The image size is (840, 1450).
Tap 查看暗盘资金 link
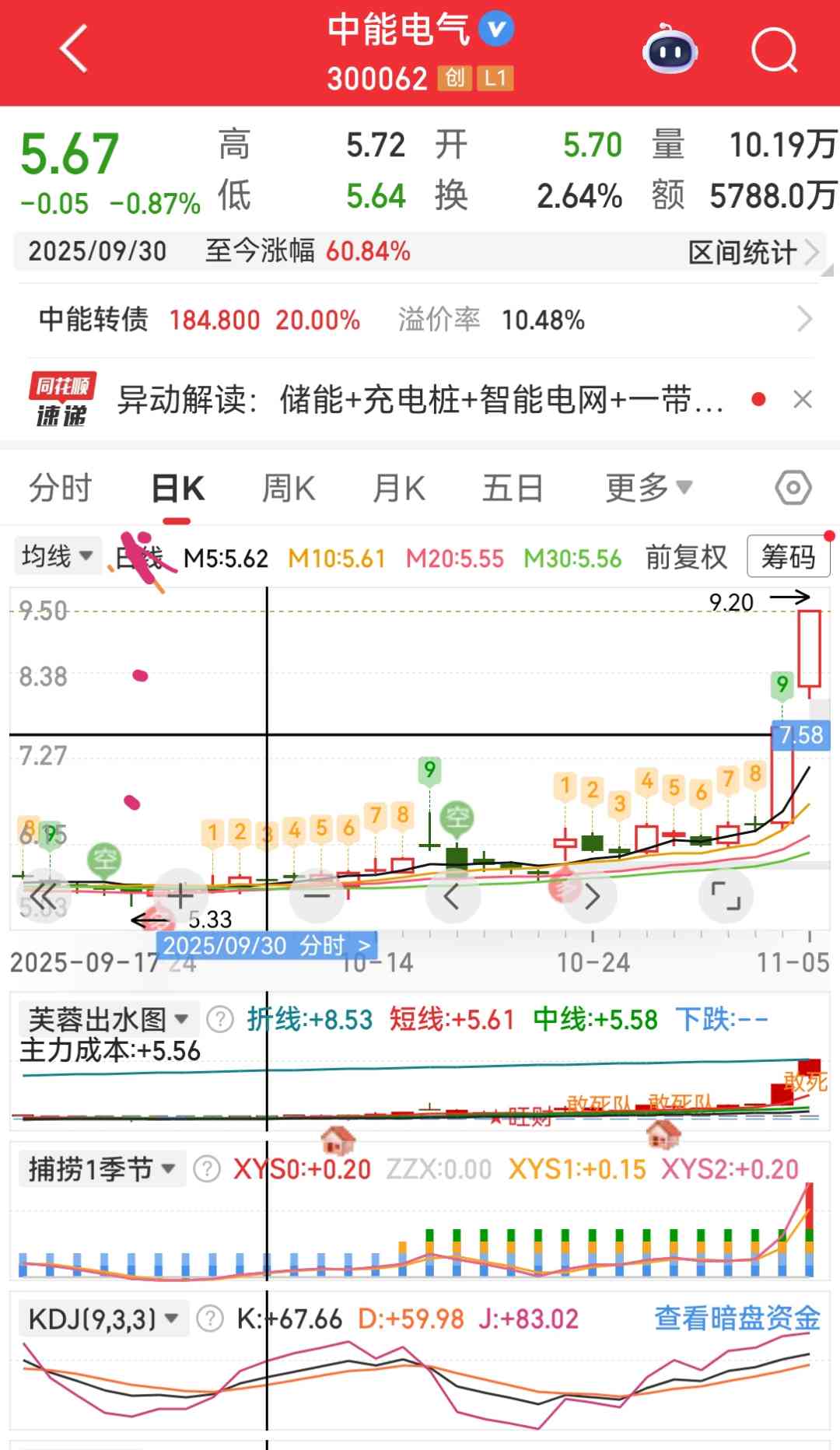(x=737, y=1319)
